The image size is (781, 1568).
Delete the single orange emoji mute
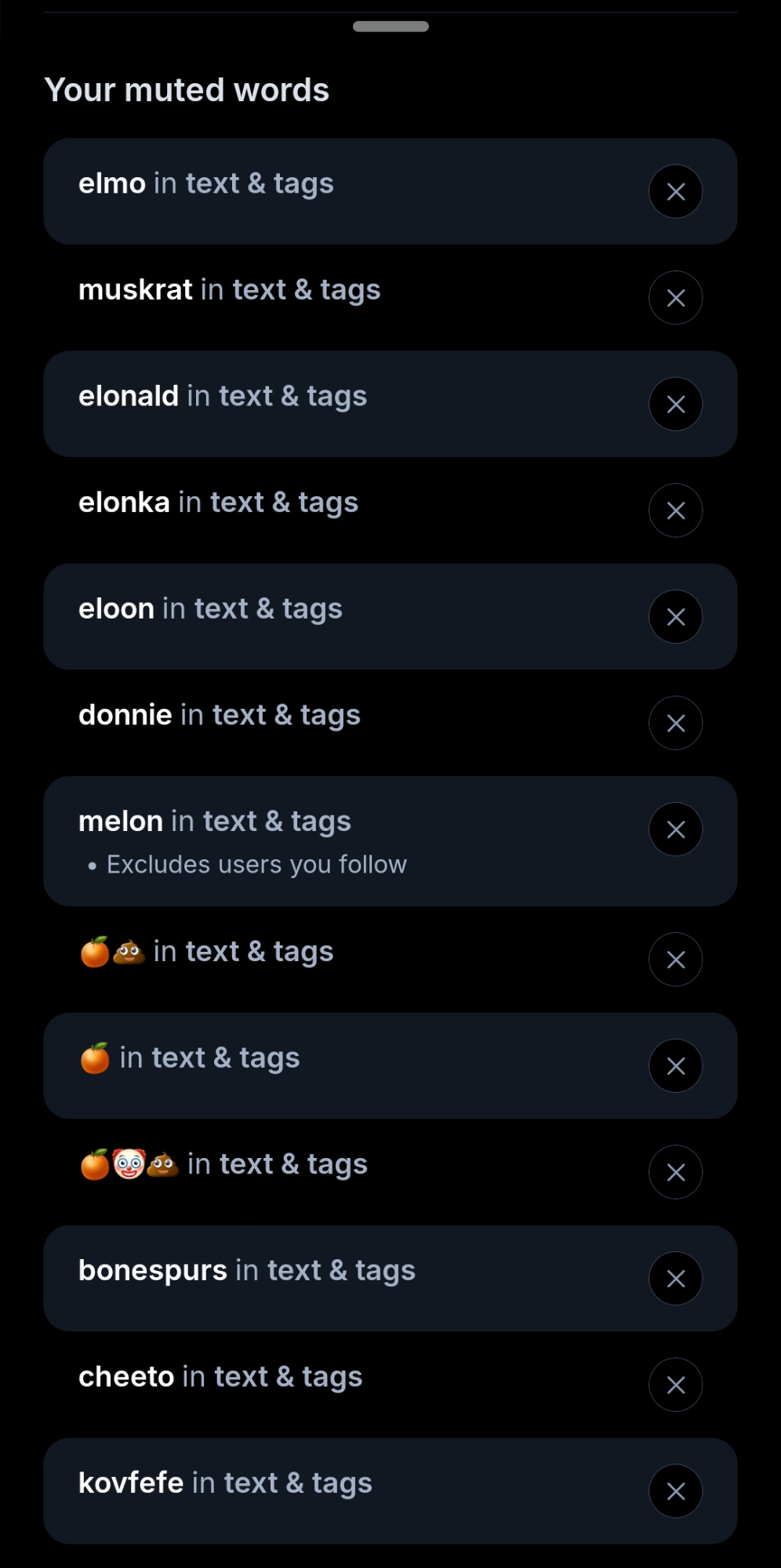(x=675, y=1066)
